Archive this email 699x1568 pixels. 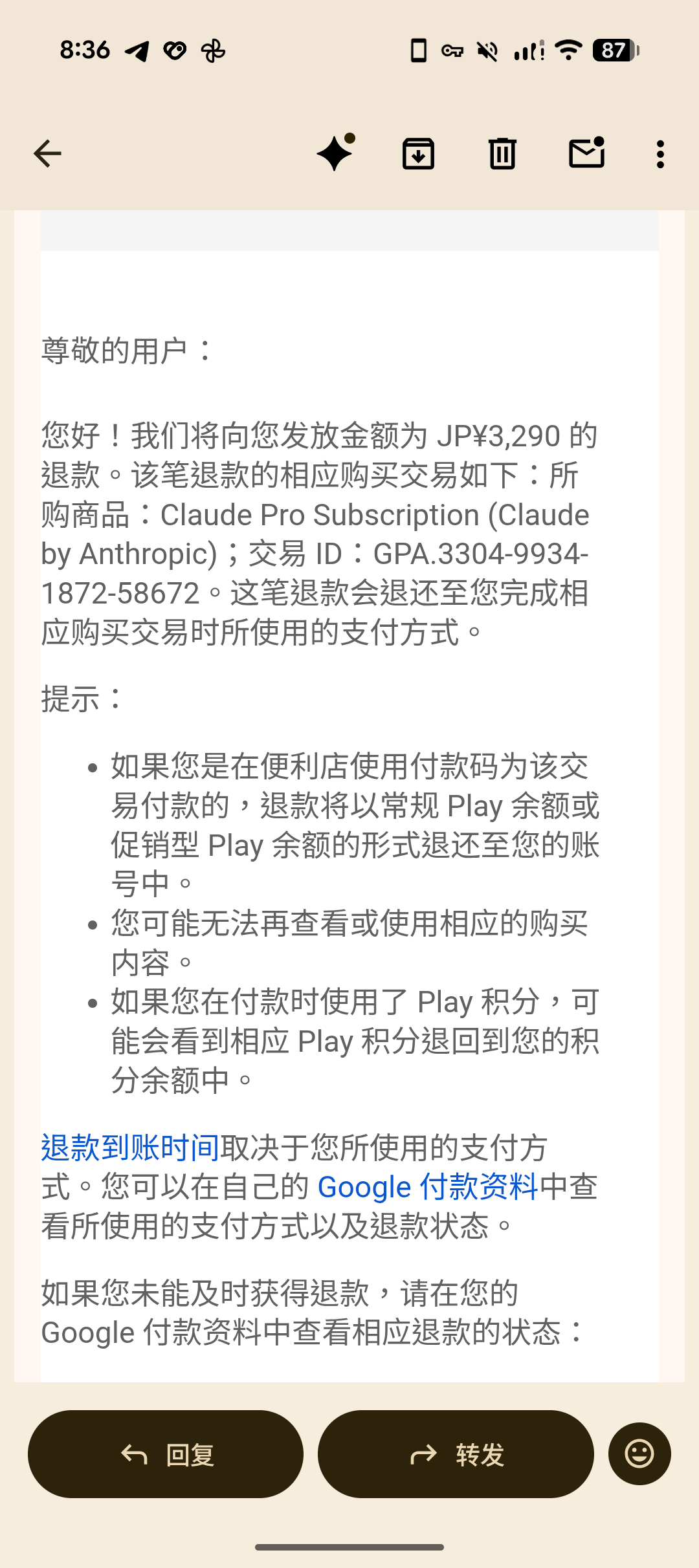419,154
